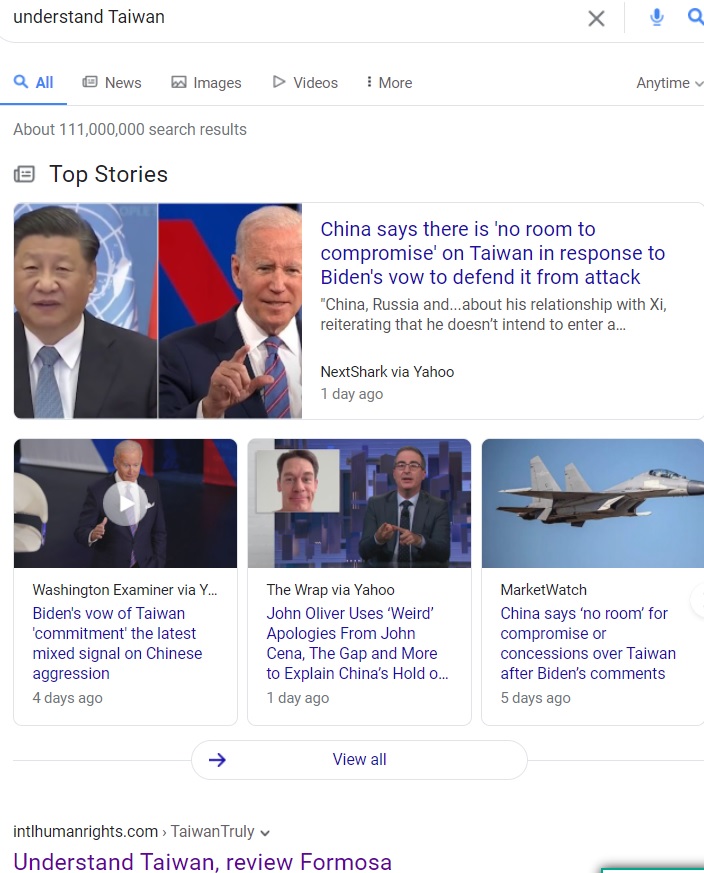Open Washington Examiner story on Biden's vow

click(x=117, y=643)
